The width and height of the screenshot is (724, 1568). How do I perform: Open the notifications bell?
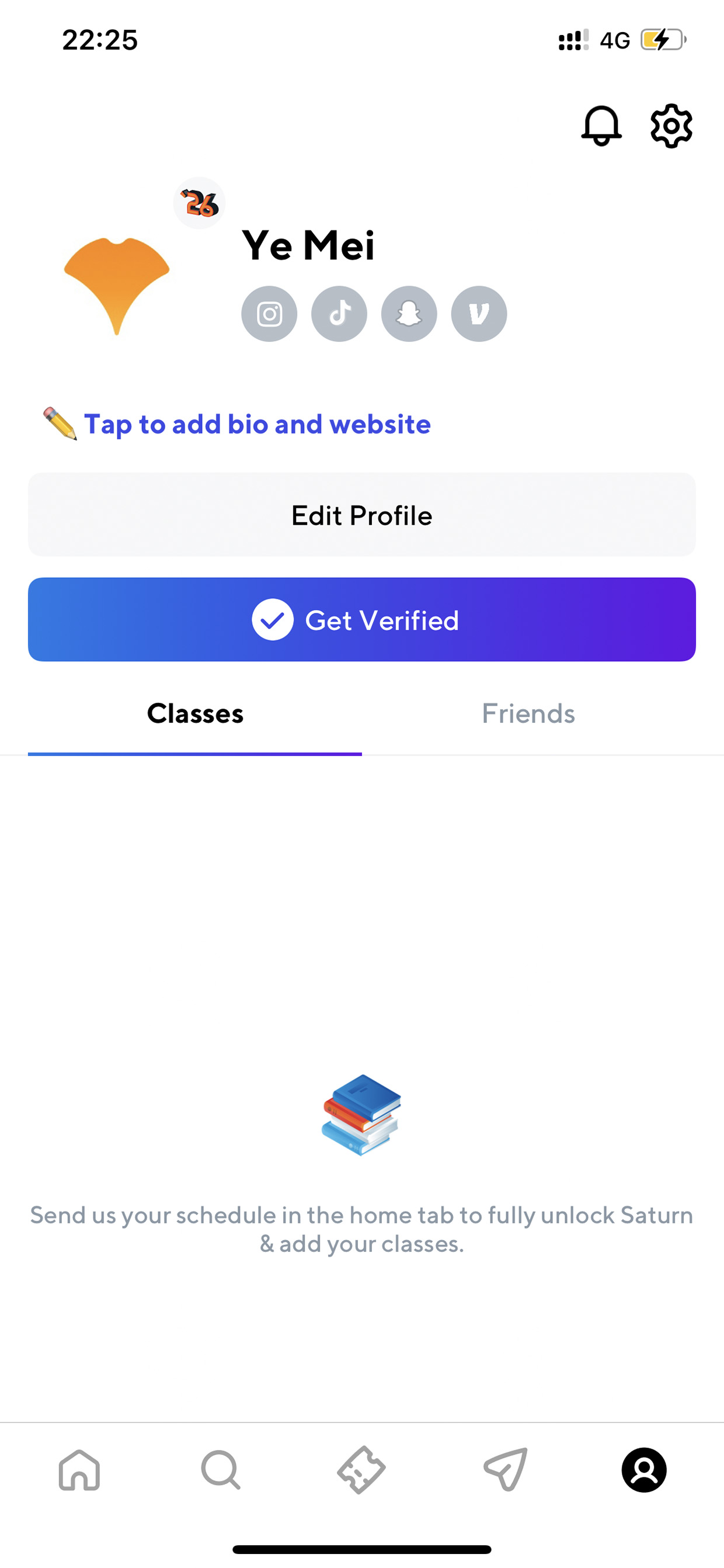pos(601,126)
